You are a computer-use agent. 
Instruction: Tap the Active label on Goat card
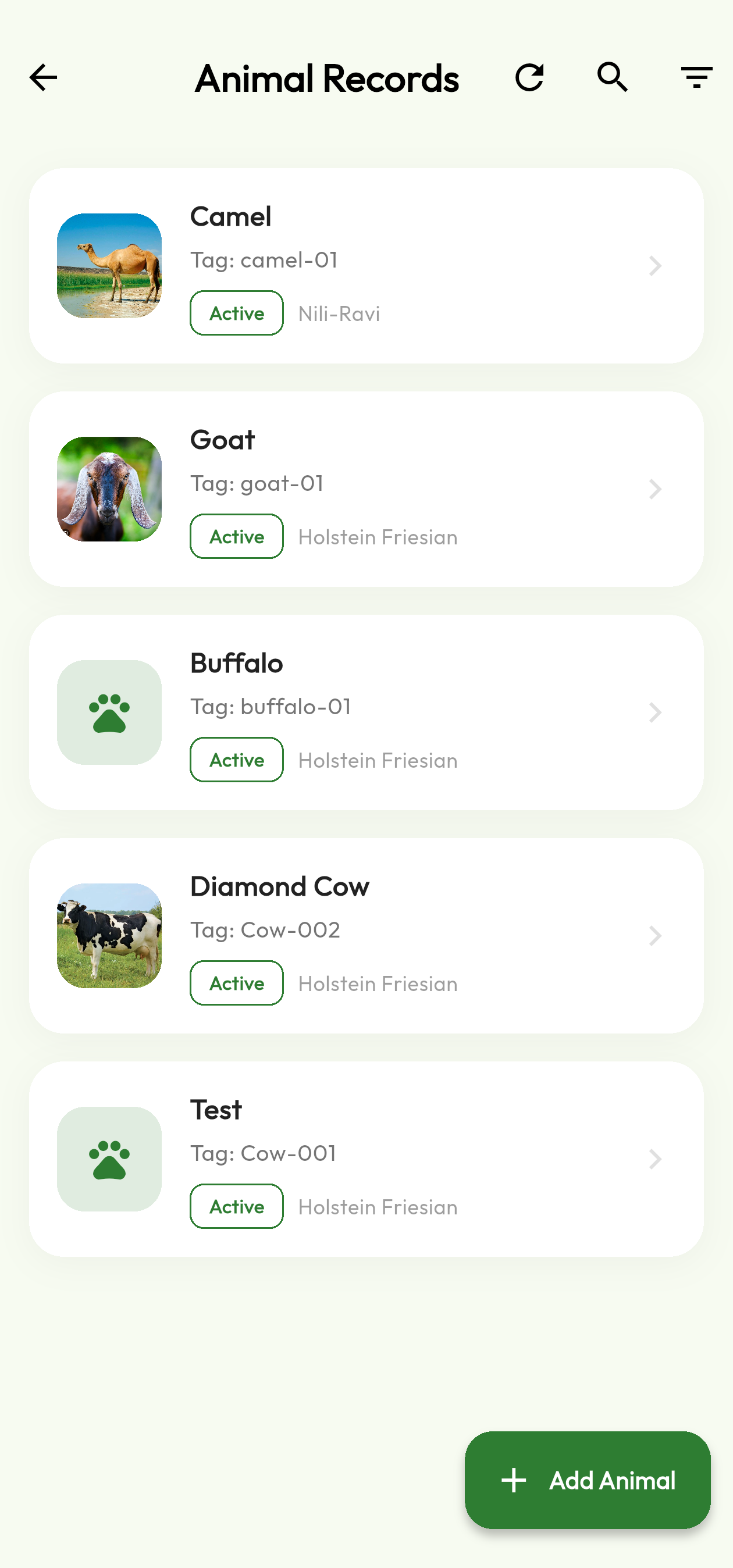click(x=236, y=537)
